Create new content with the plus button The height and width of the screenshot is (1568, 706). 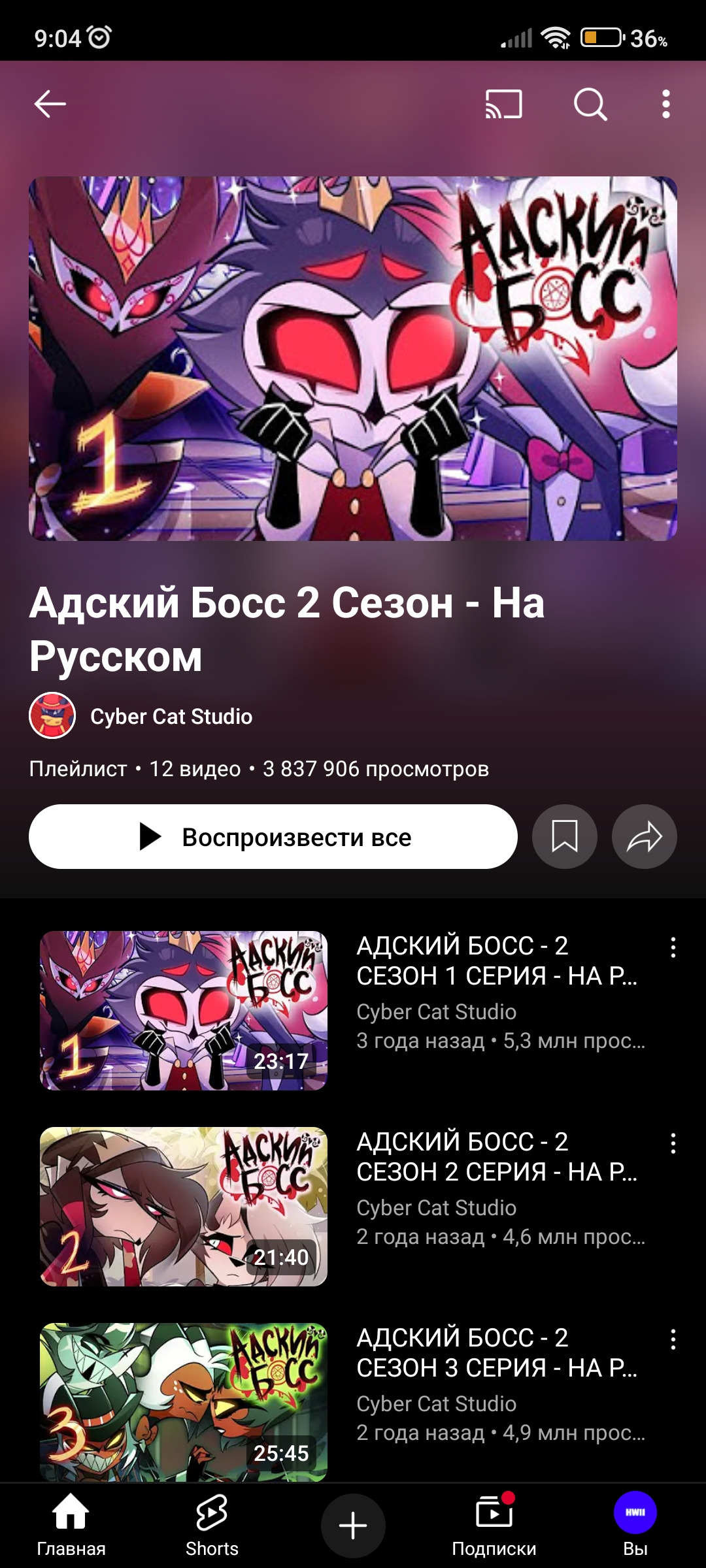pyautogui.click(x=353, y=1526)
